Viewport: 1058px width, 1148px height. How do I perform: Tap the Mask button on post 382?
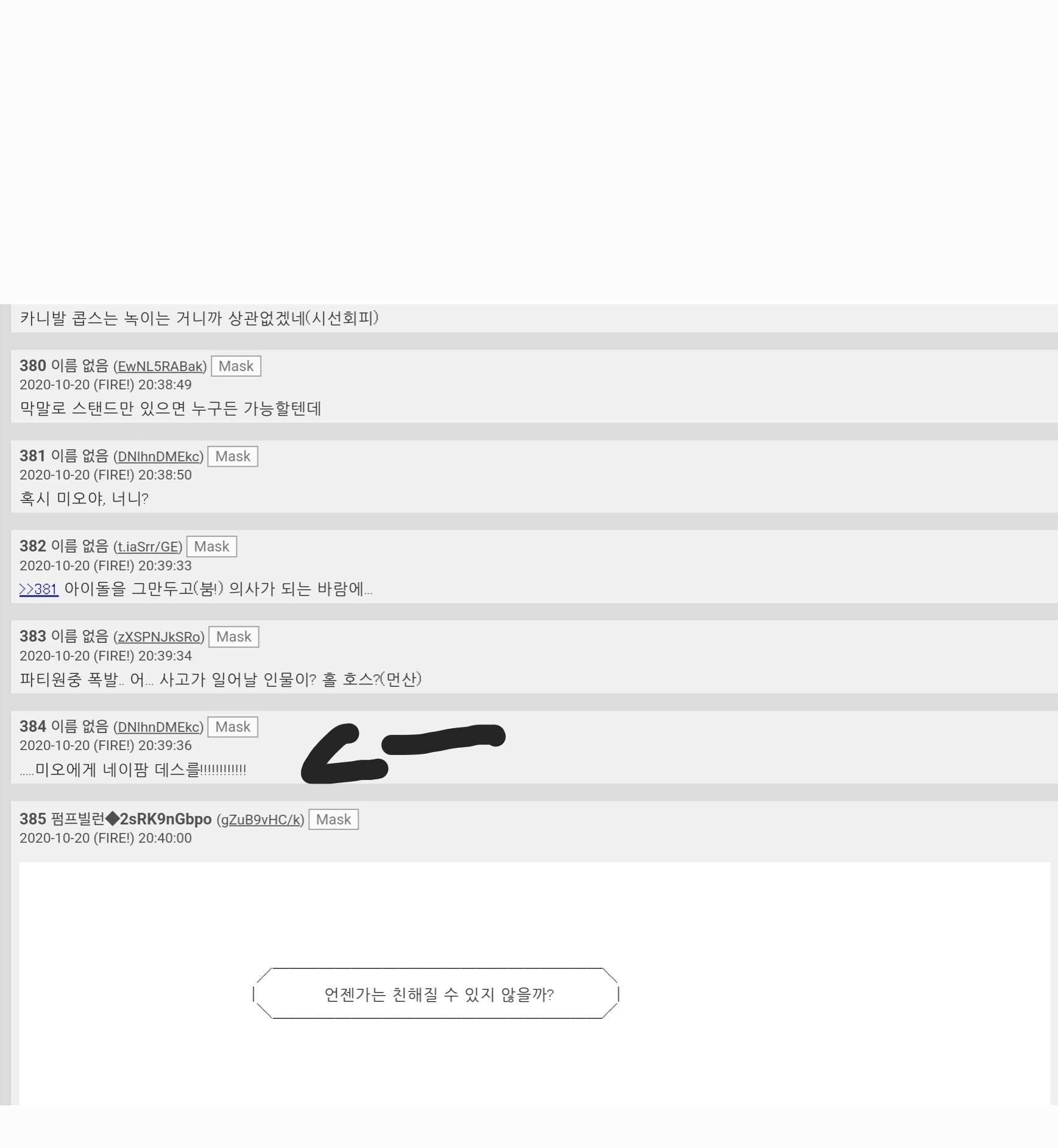pyautogui.click(x=211, y=547)
